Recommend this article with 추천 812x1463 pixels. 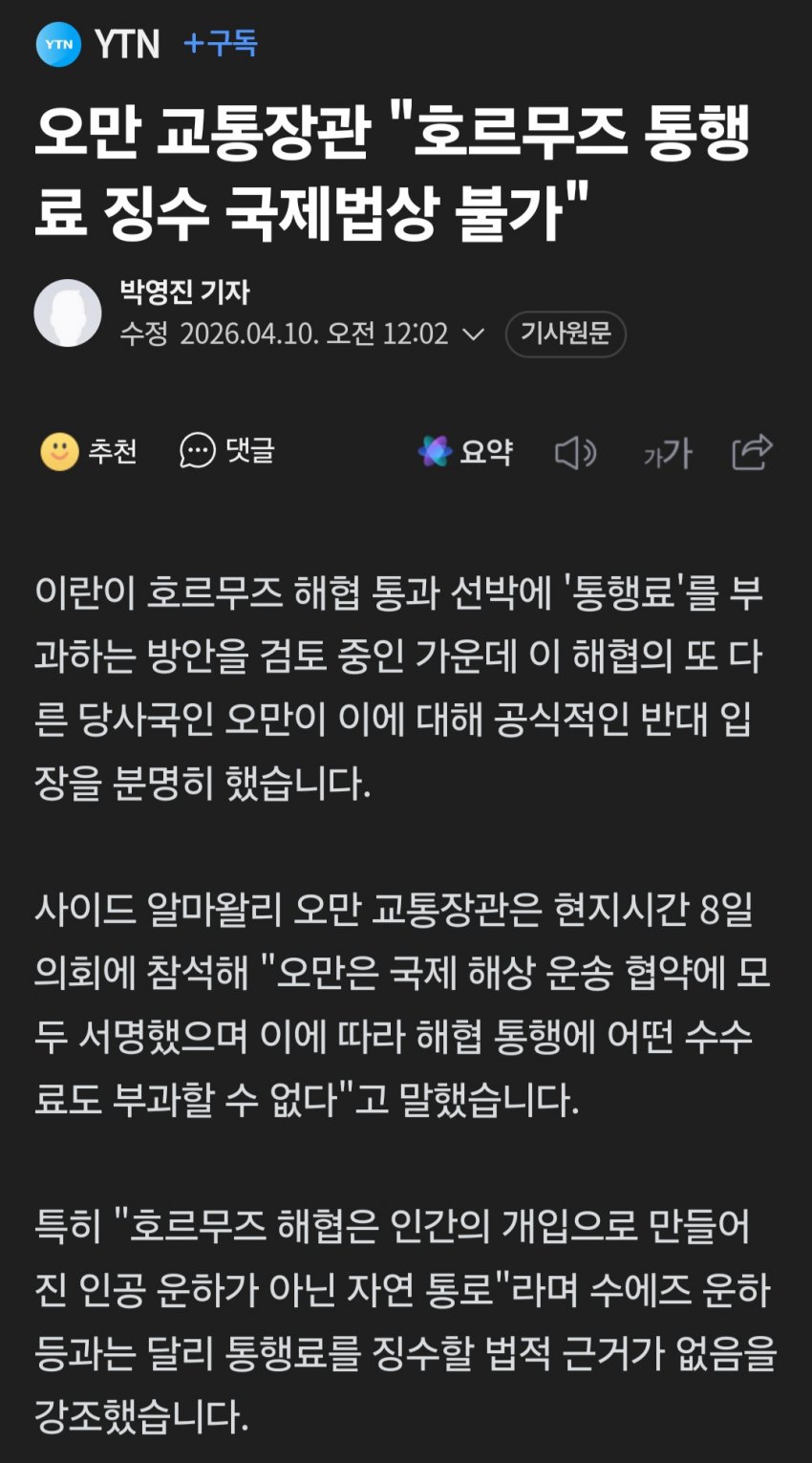pyautogui.click(x=89, y=451)
